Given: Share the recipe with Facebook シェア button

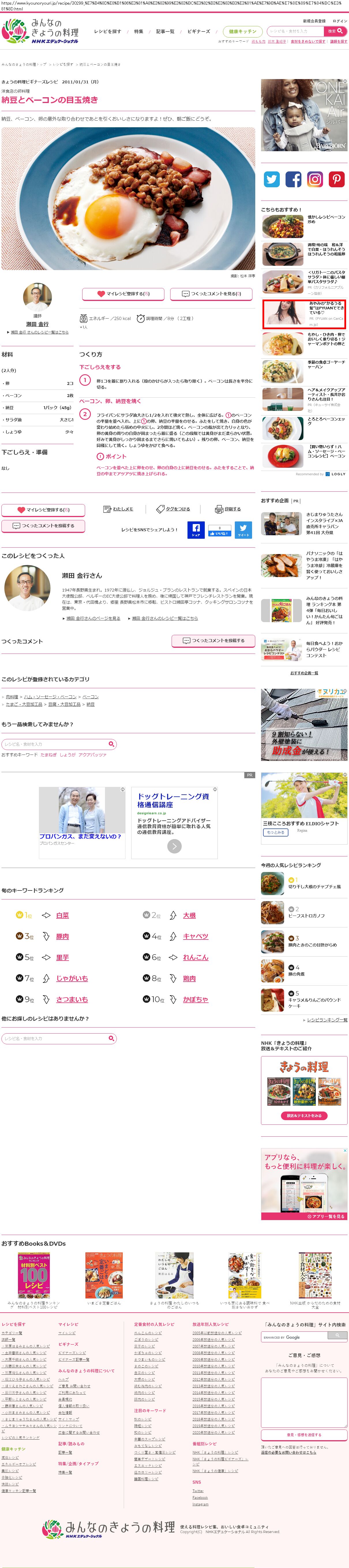Looking at the screenshot, I should 196,529.
